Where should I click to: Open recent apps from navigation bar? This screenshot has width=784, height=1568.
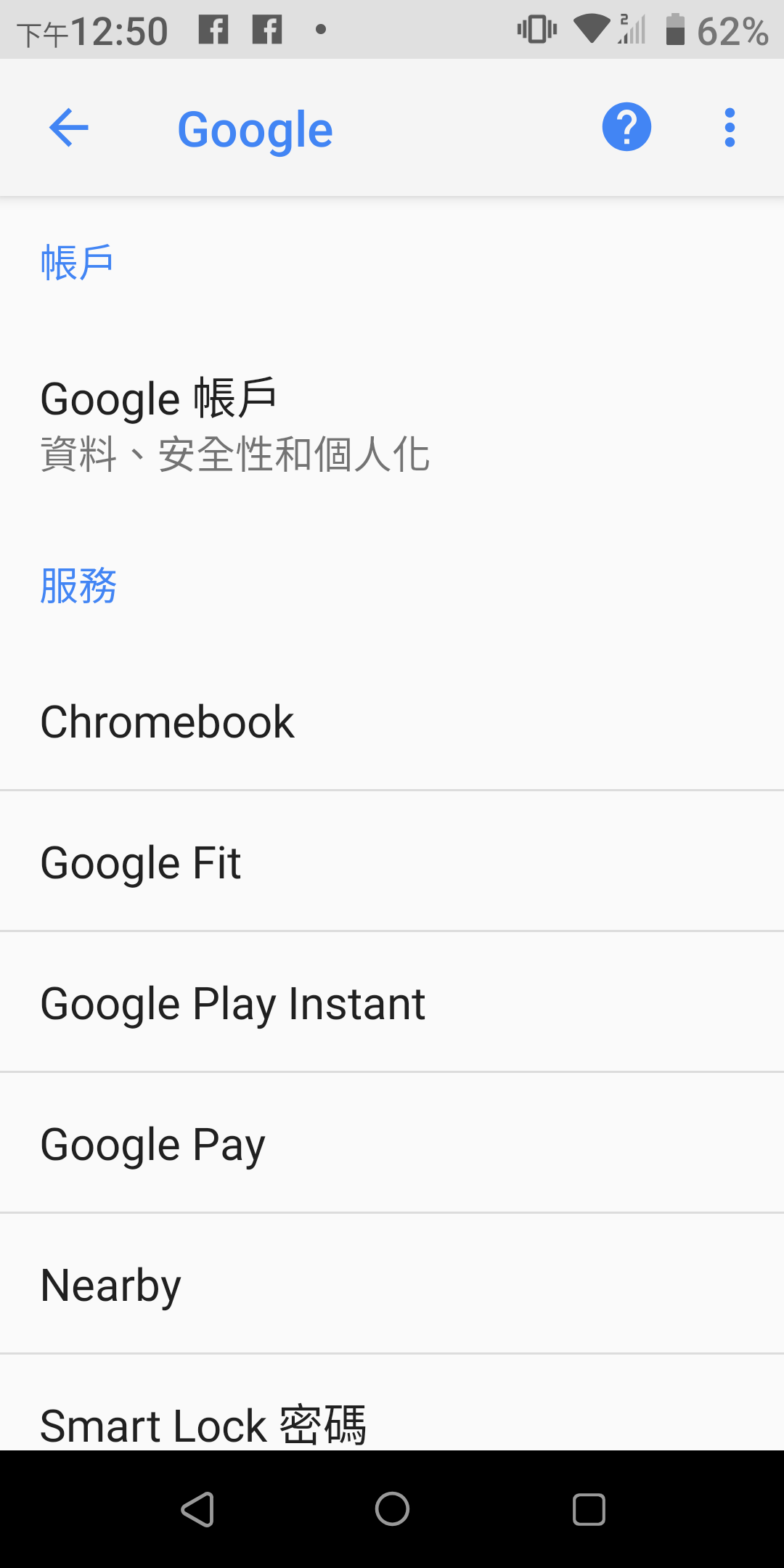(589, 1509)
